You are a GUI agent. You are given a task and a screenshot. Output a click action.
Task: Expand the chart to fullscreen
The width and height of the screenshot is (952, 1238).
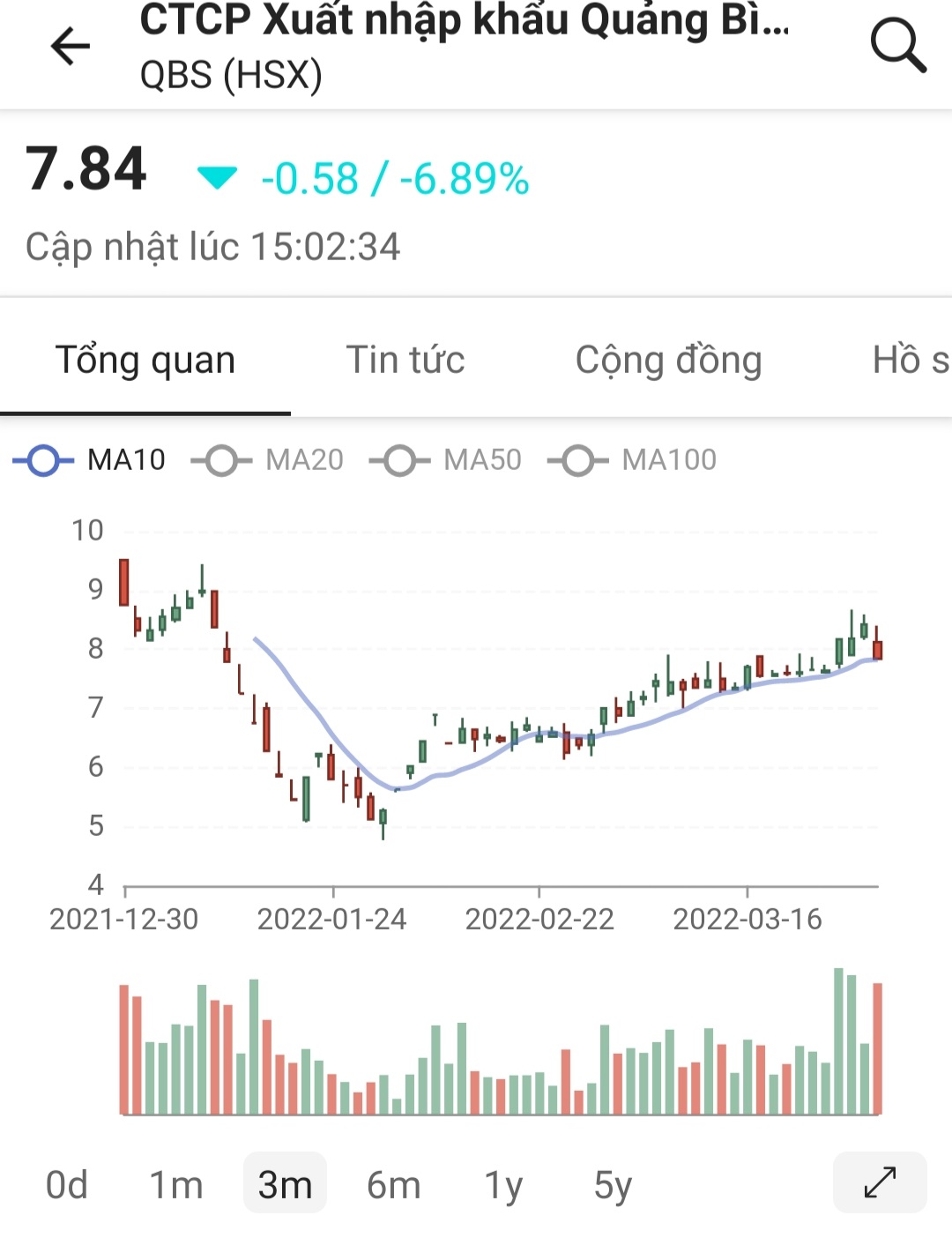point(880,1182)
